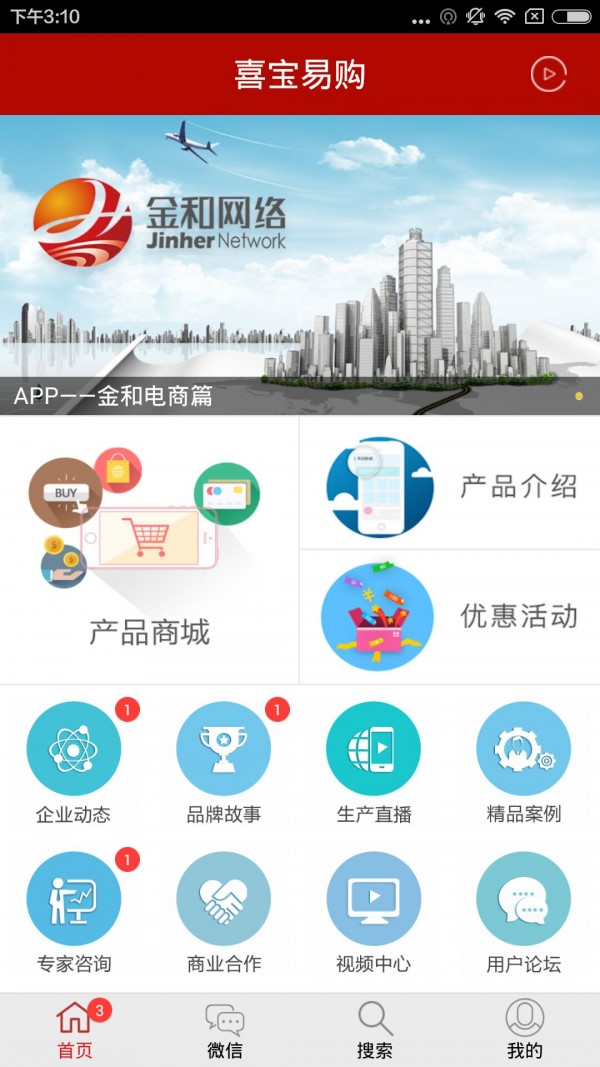Browse 精品案例 featured cases
The height and width of the screenshot is (1067, 600).
(x=524, y=762)
